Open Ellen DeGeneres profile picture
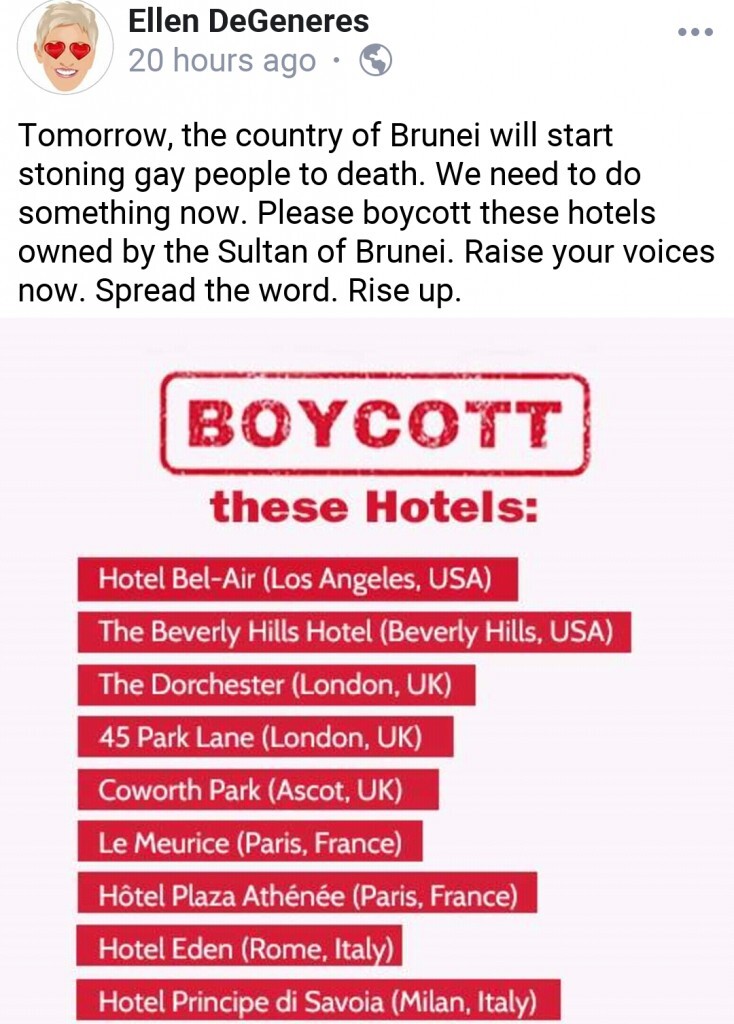The width and height of the screenshot is (734, 1024). pos(65,46)
